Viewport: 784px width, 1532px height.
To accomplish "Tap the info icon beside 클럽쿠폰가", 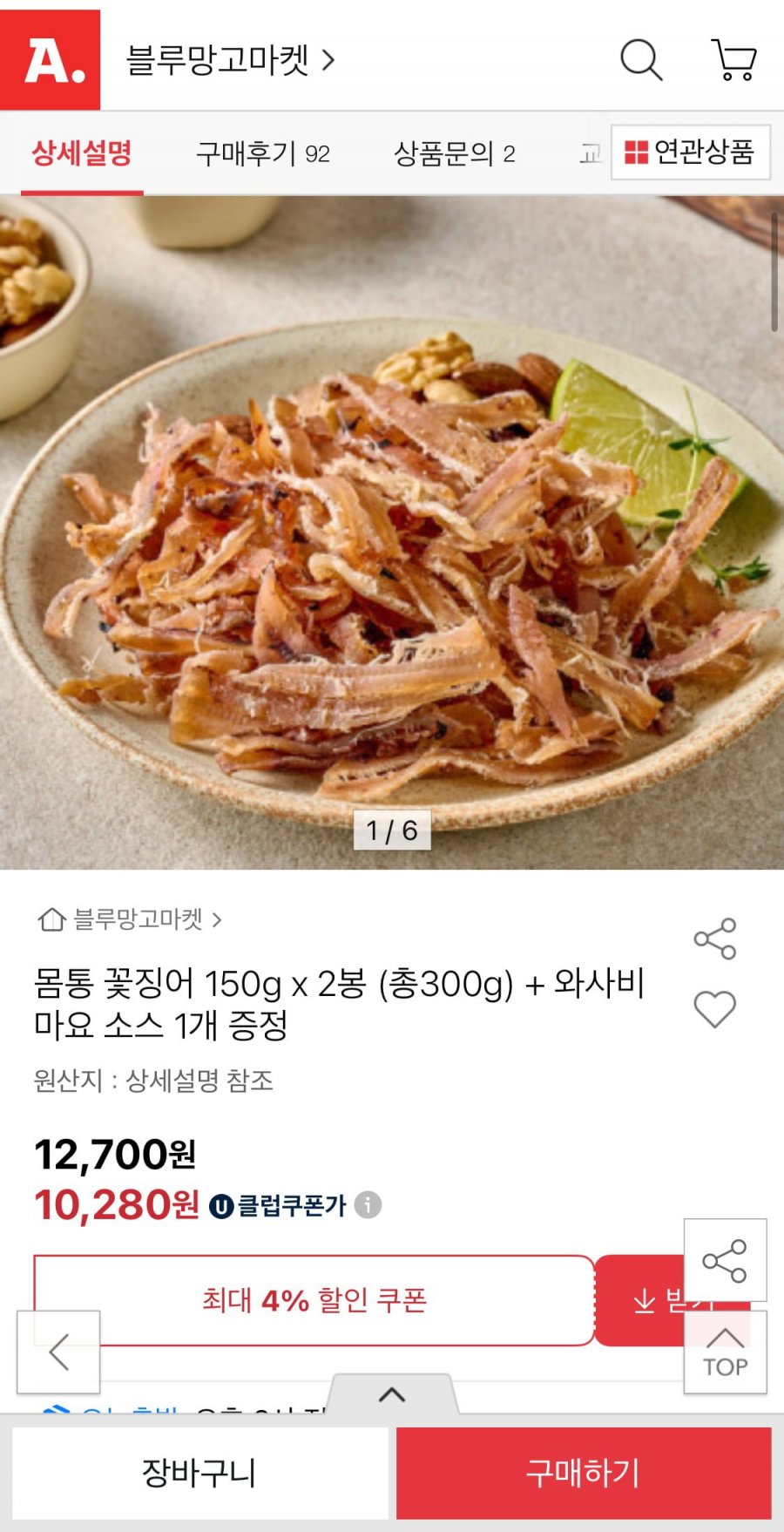I will pos(369,1207).
